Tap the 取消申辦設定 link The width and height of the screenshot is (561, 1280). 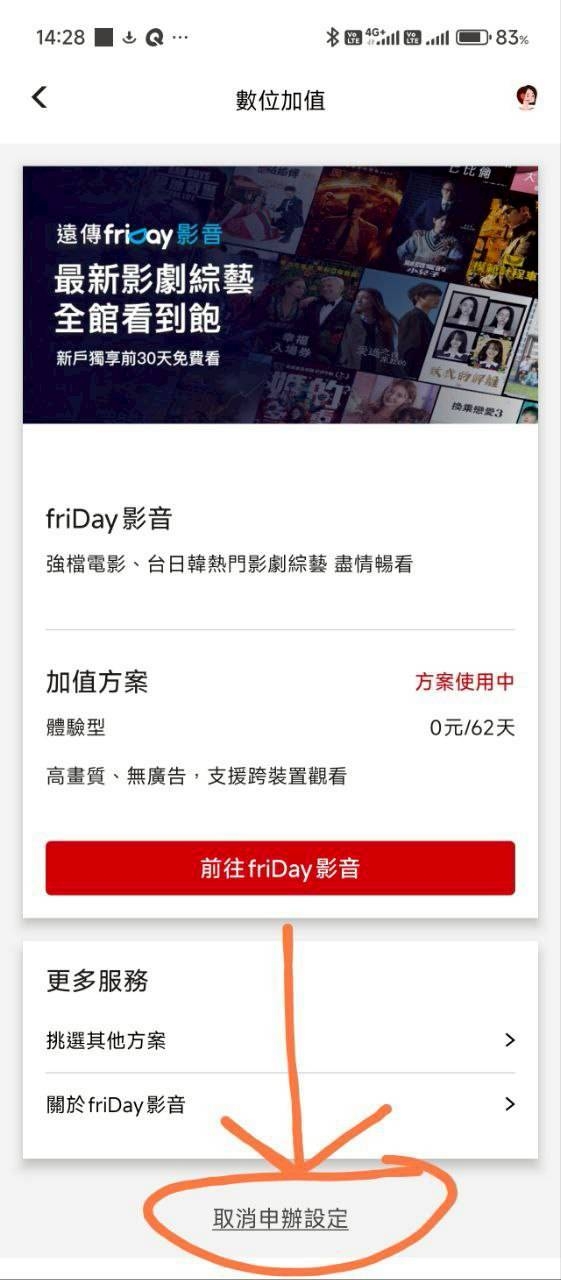point(280,1219)
